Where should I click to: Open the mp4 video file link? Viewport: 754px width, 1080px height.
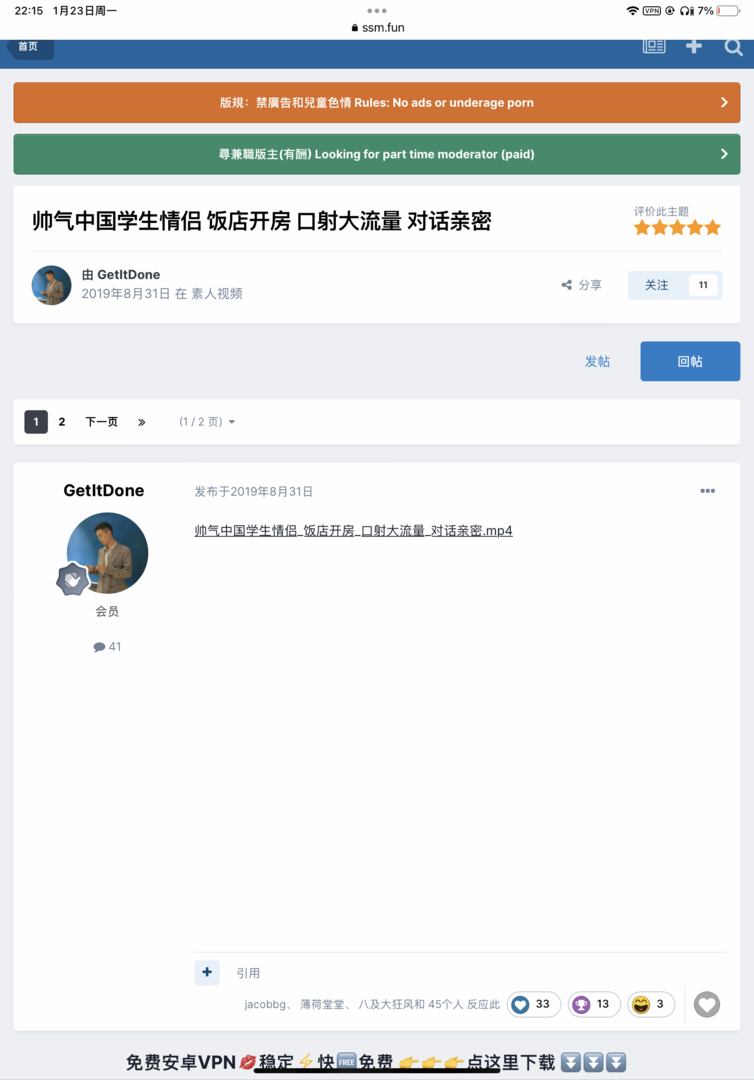pyautogui.click(x=352, y=530)
